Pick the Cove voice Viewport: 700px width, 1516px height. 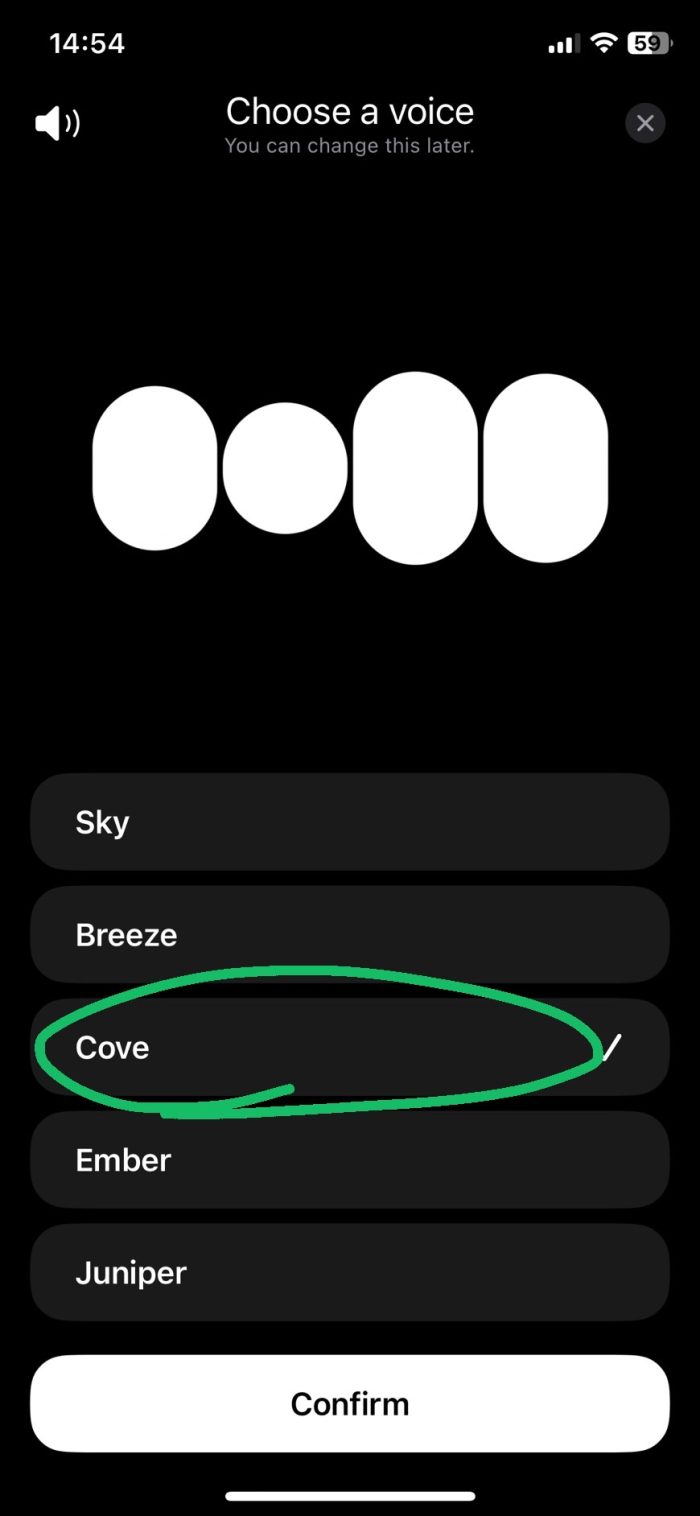349,1047
